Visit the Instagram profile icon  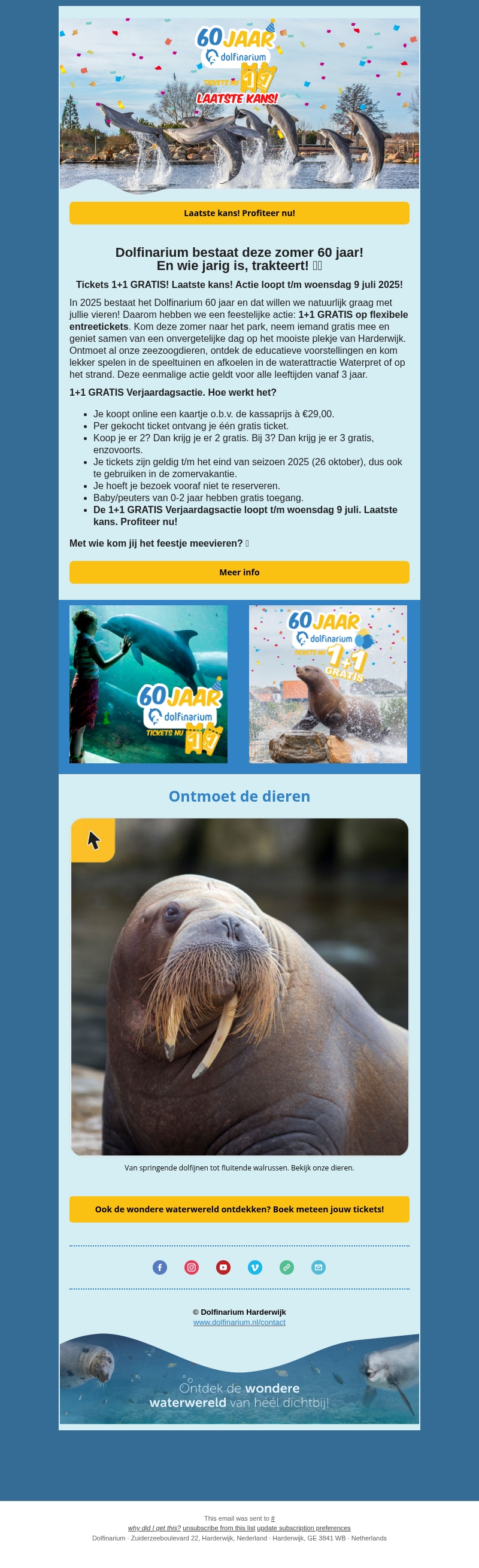point(192,1267)
